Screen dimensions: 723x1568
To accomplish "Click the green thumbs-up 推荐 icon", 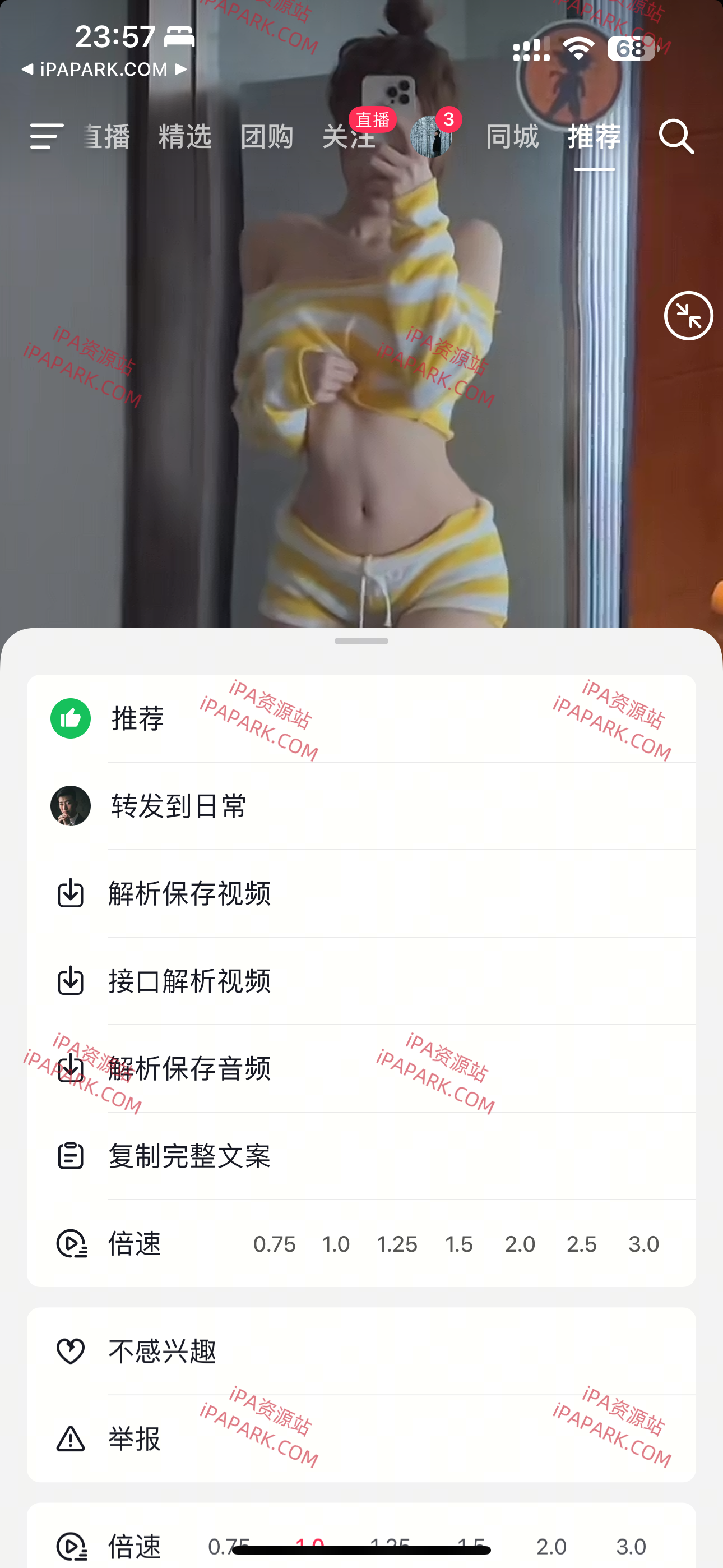I will (71, 718).
